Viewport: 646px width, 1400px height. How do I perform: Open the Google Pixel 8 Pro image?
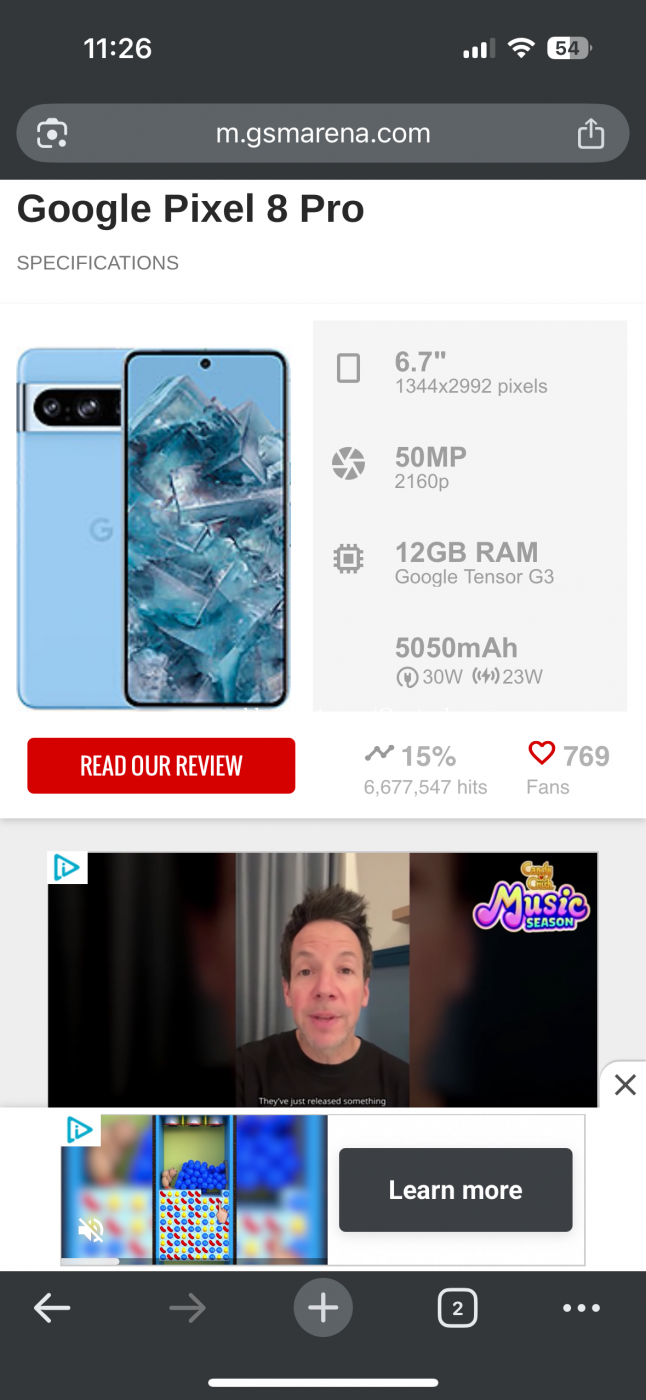click(153, 528)
